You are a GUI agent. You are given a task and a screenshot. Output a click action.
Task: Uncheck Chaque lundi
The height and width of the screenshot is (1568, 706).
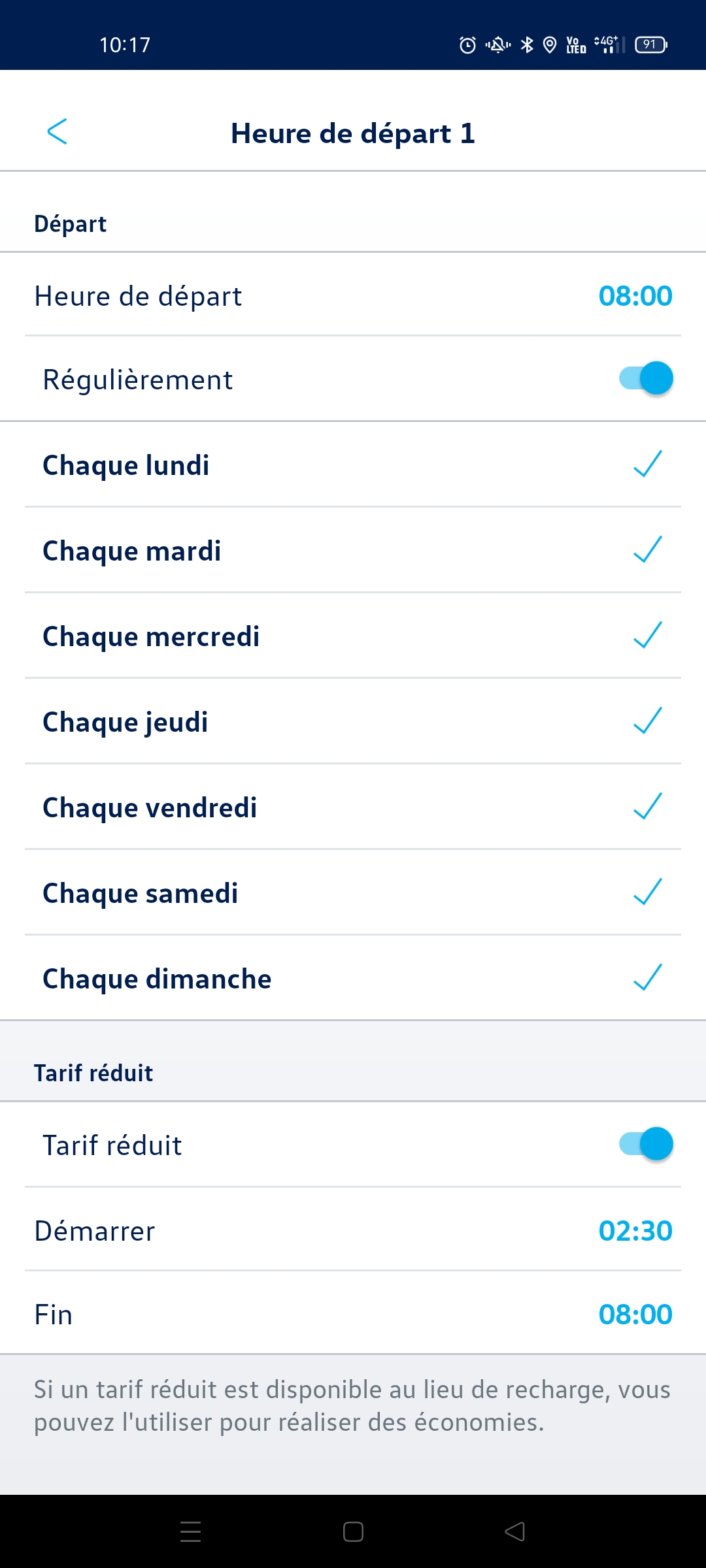click(x=647, y=465)
